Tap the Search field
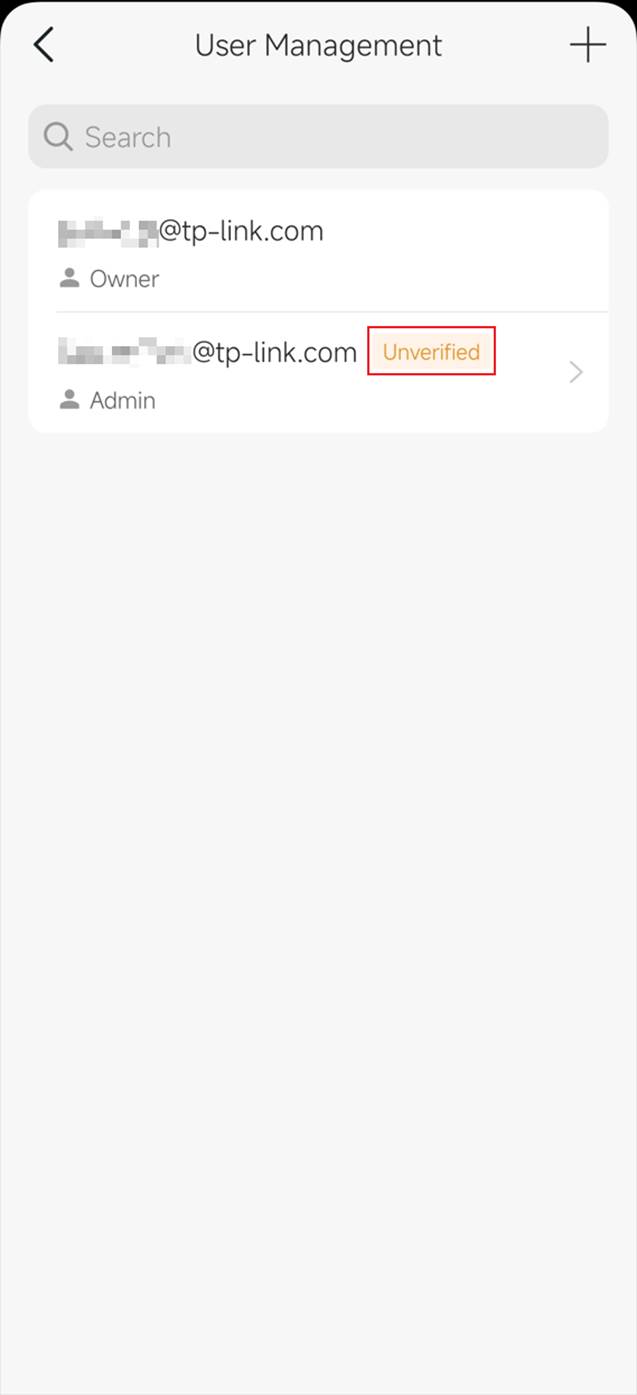 318,137
